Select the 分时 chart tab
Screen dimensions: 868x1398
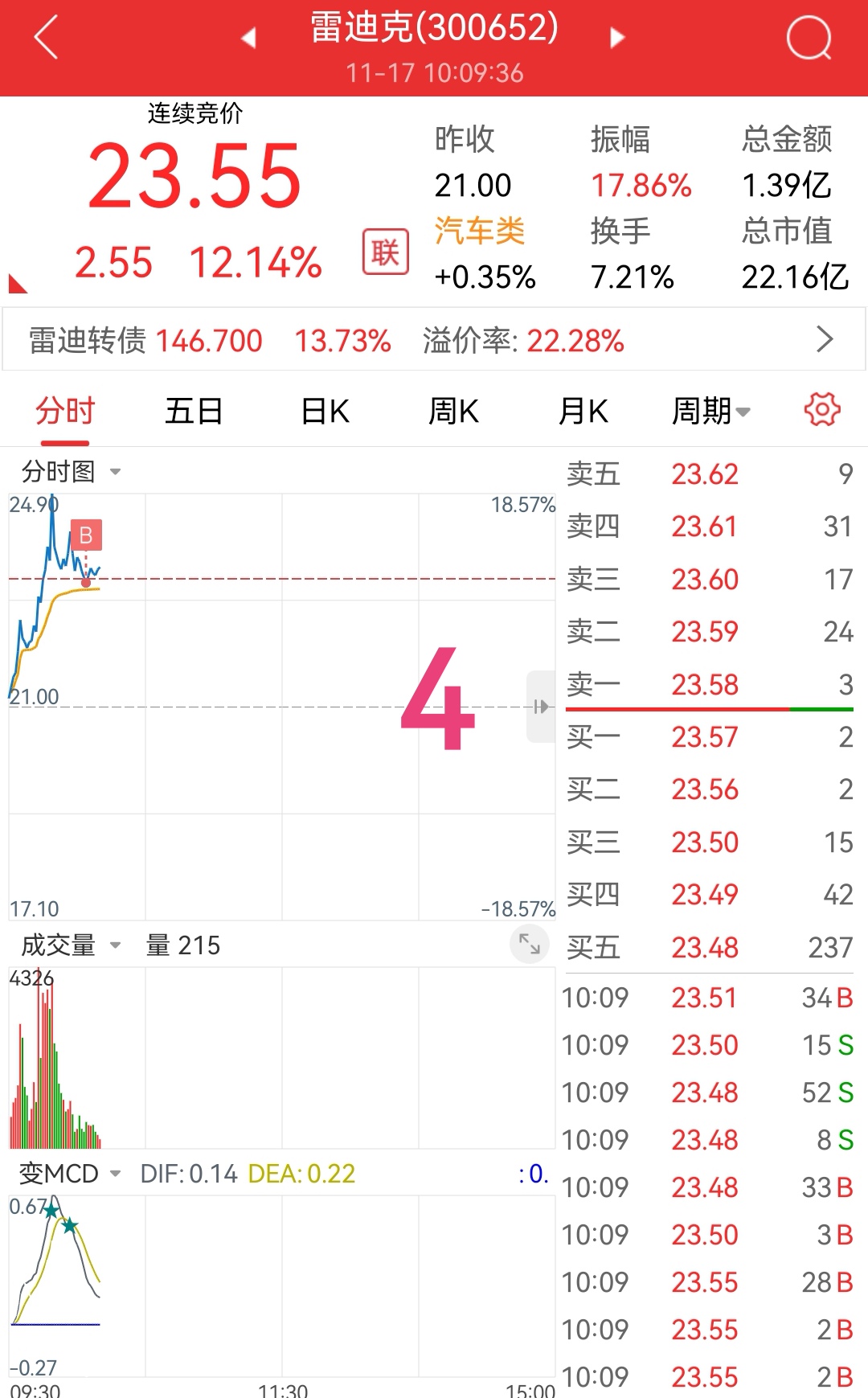pos(65,412)
